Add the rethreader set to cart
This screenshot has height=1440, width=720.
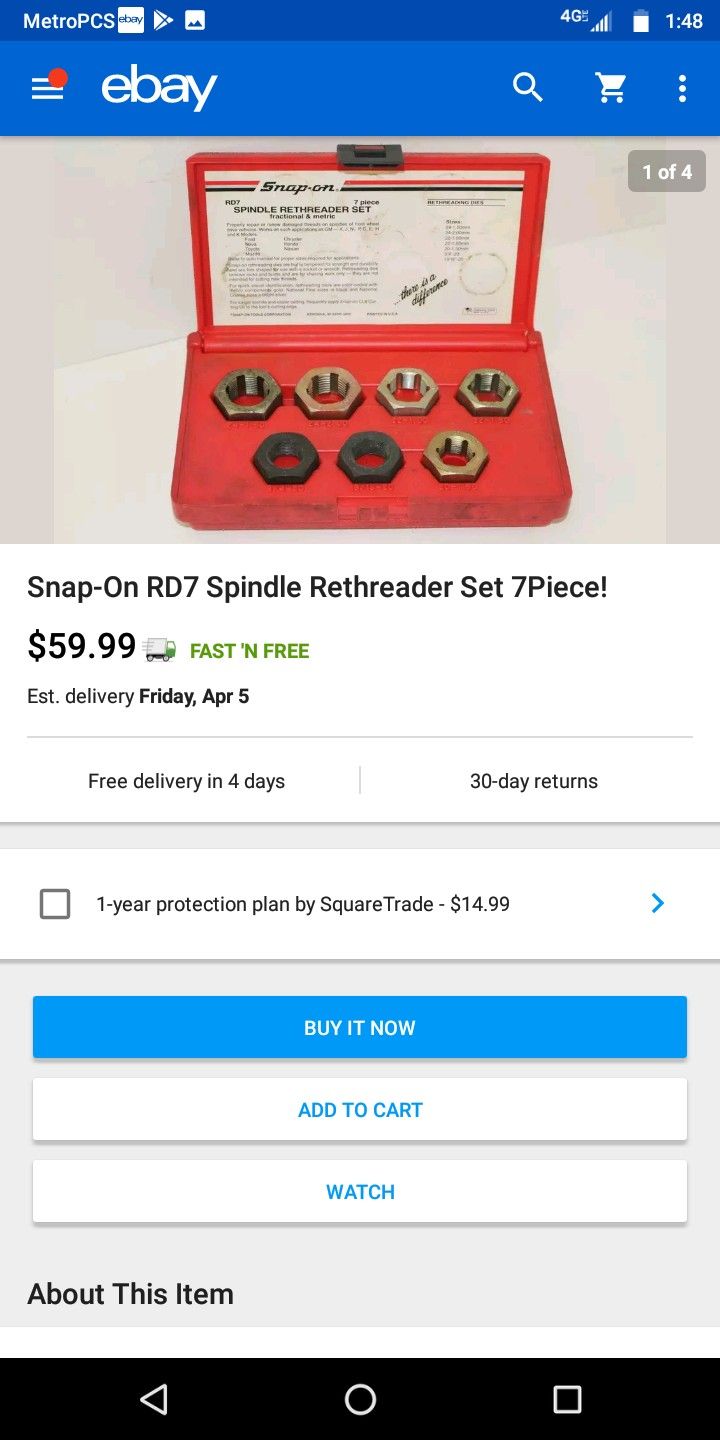[x=360, y=1108]
